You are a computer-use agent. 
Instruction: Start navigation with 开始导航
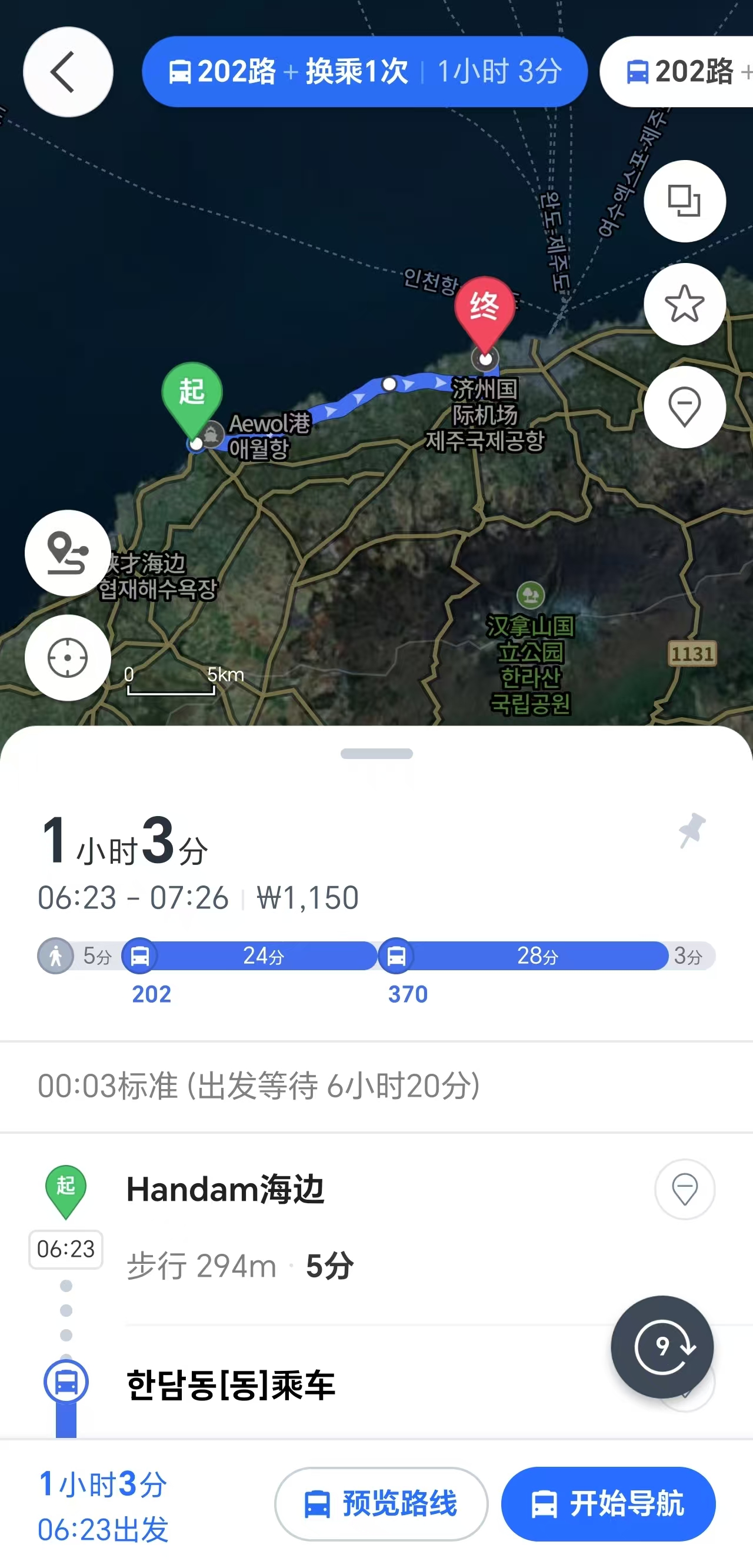[x=608, y=1503]
